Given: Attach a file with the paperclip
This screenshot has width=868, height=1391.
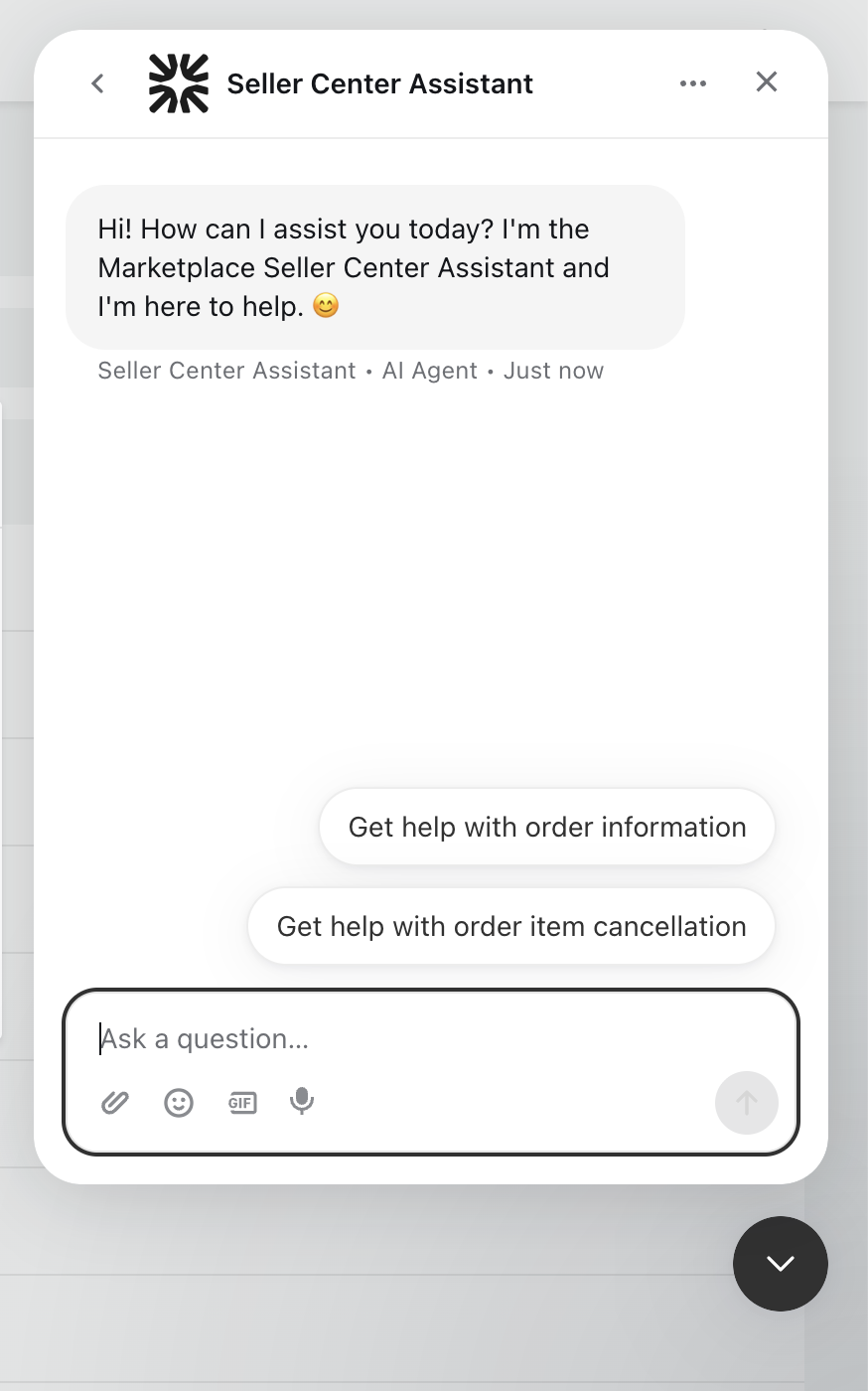Looking at the screenshot, I should (x=115, y=1102).
